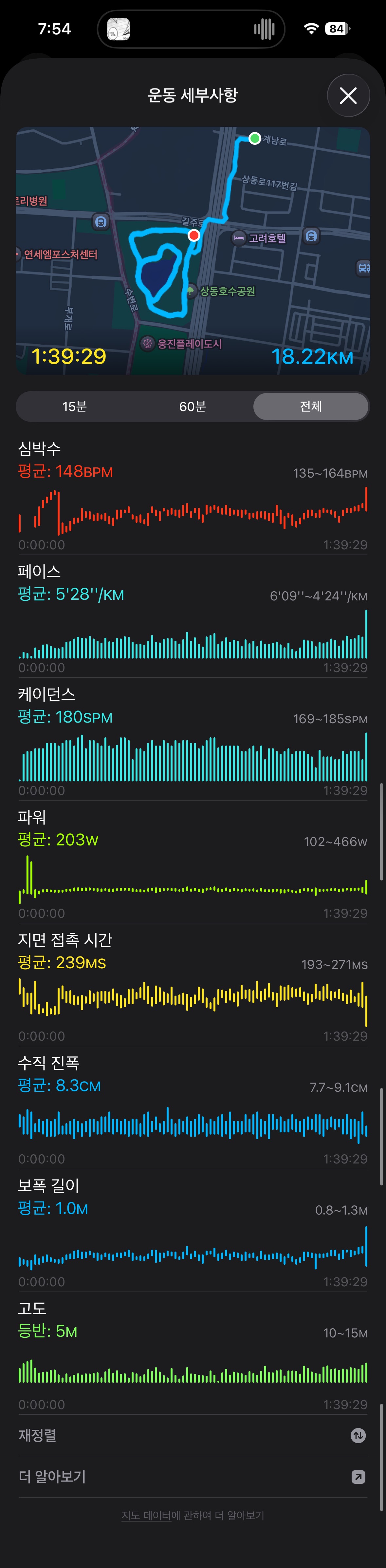Open the 지도 데이터 link
The image size is (386, 1568).
pos(146,1515)
